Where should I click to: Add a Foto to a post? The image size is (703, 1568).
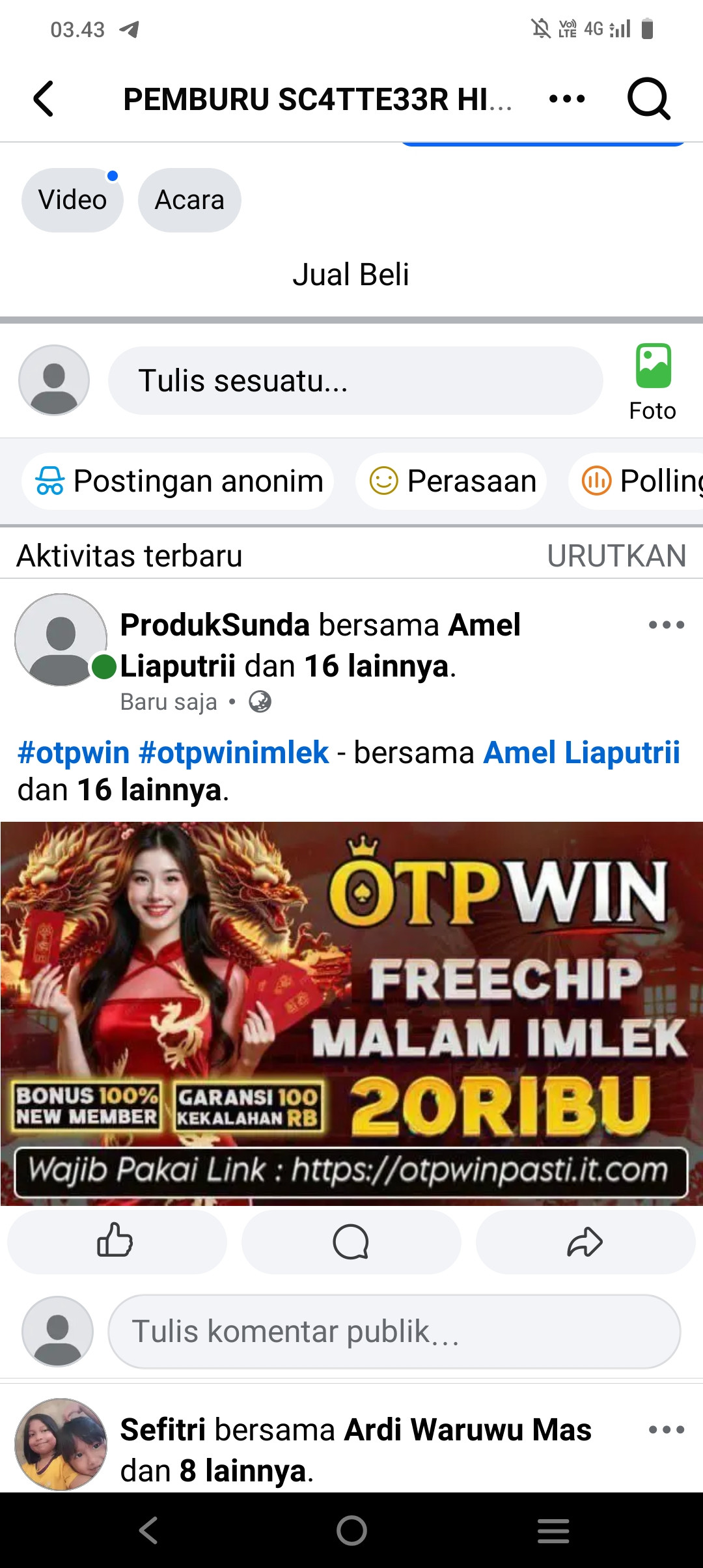coord(653,382)
